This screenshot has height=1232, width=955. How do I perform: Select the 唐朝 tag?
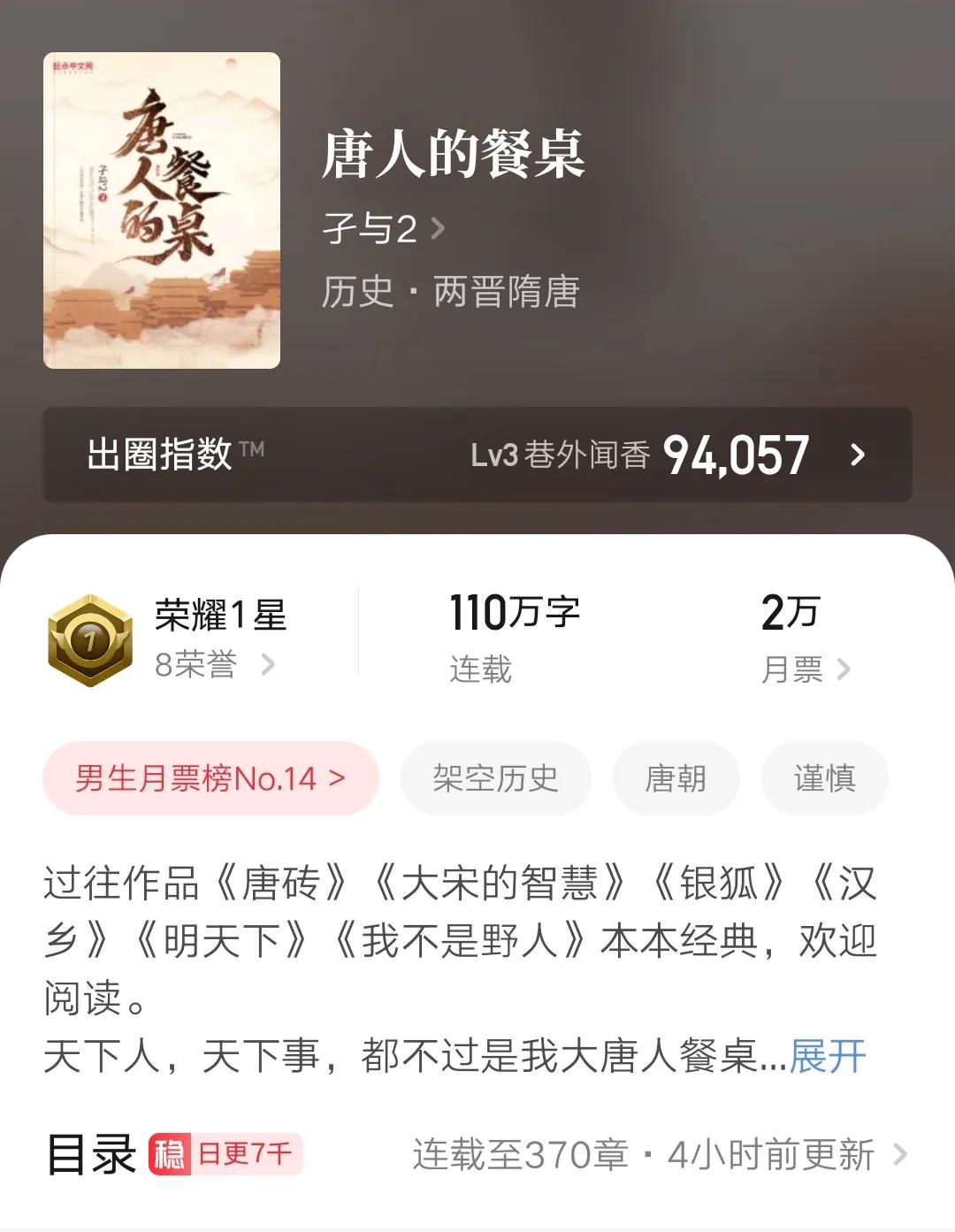click(x=677, y=777)
